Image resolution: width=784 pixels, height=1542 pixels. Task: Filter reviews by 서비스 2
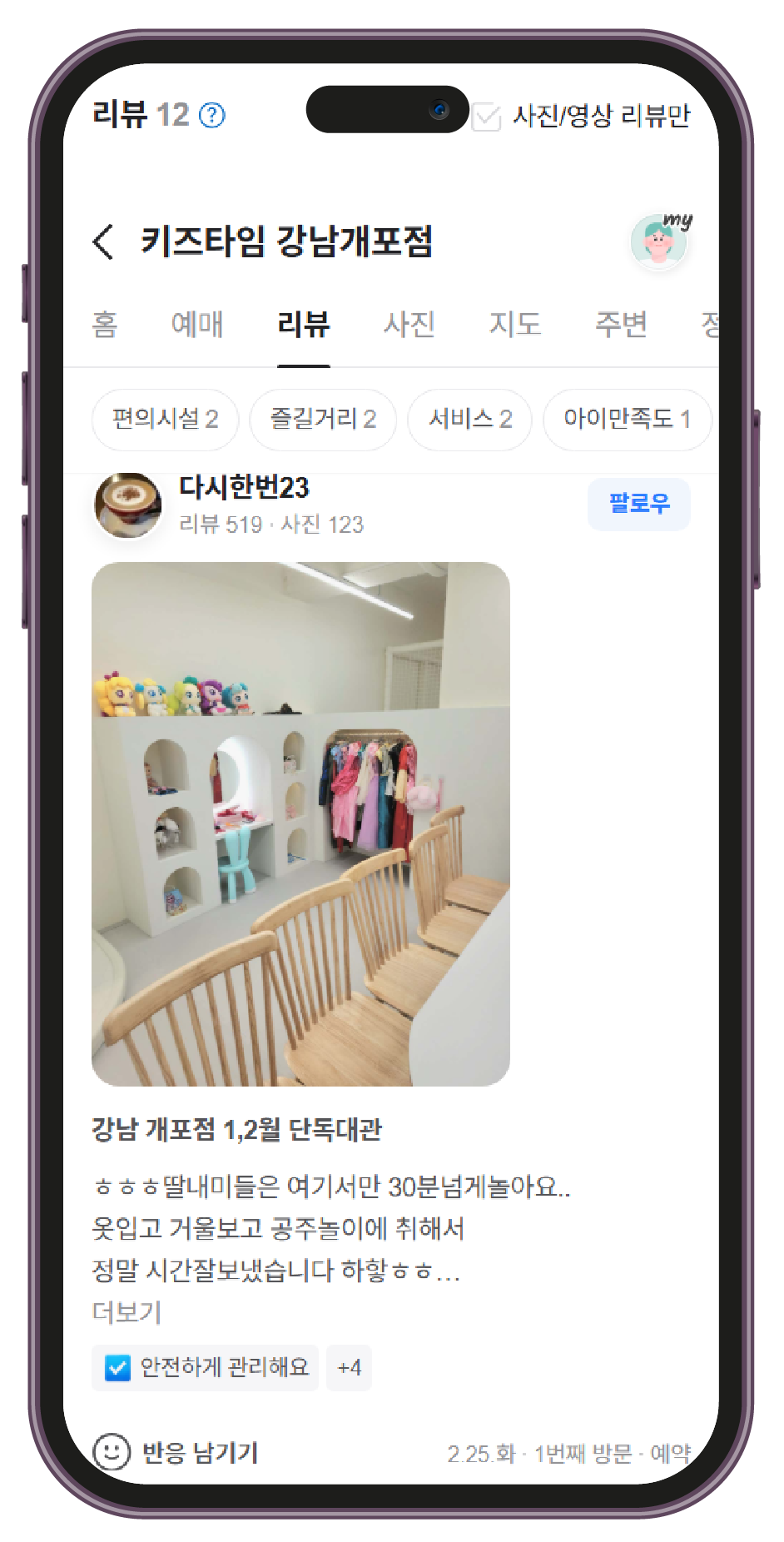469,419
